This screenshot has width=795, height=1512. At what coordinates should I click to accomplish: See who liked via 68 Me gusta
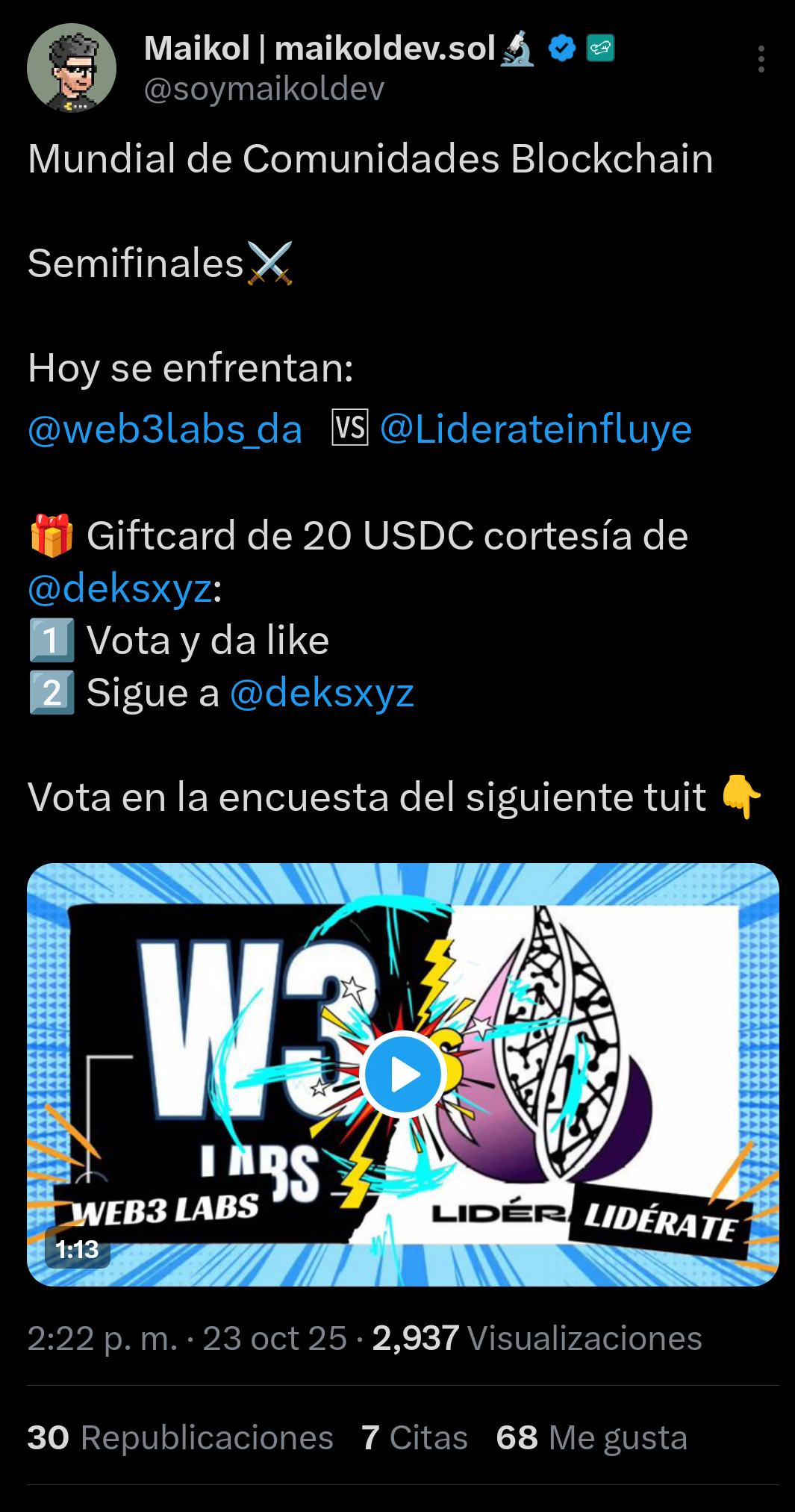(x=591, y=1437)
